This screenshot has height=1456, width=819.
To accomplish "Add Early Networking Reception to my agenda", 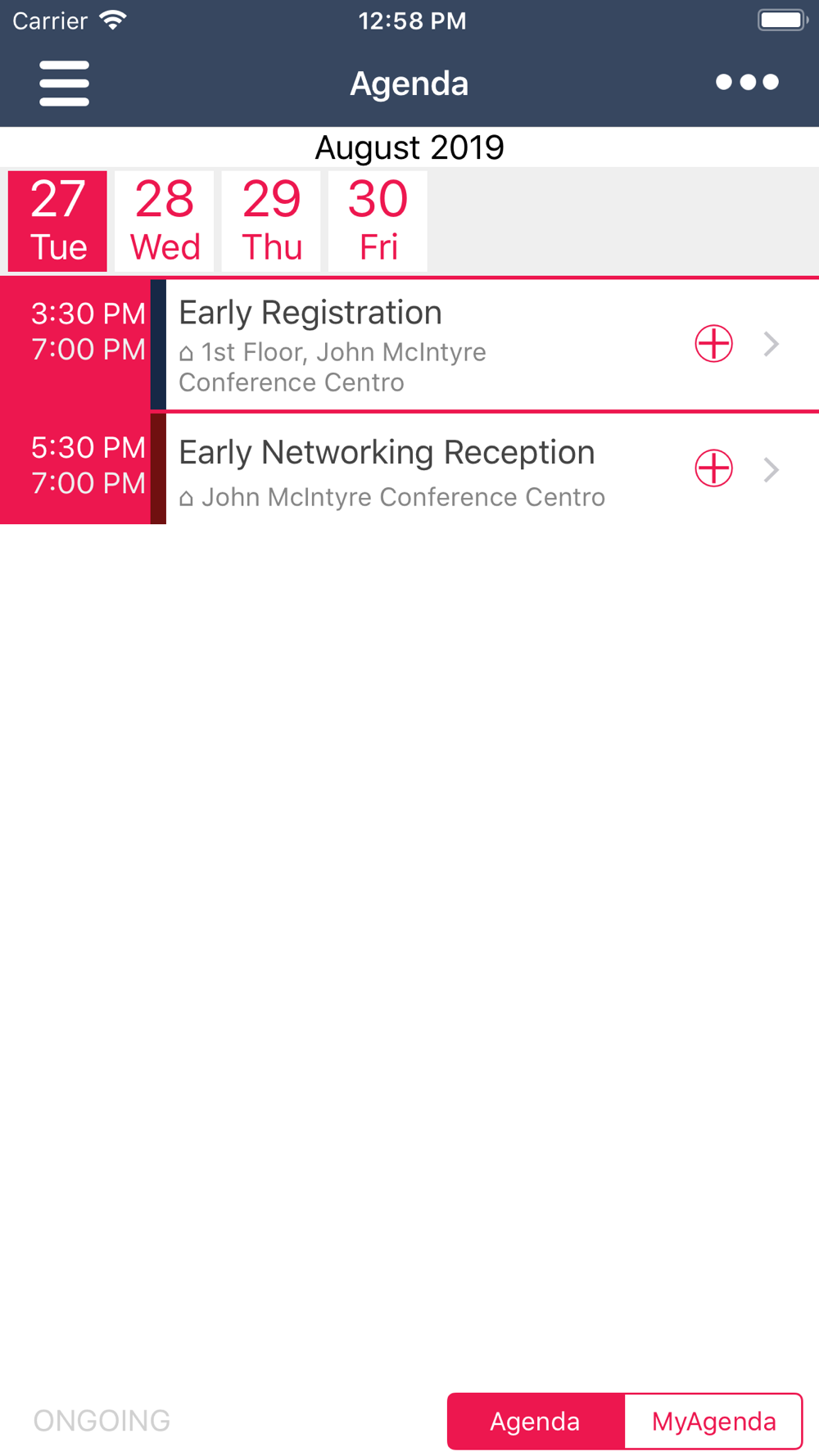I will pos(713,468).
